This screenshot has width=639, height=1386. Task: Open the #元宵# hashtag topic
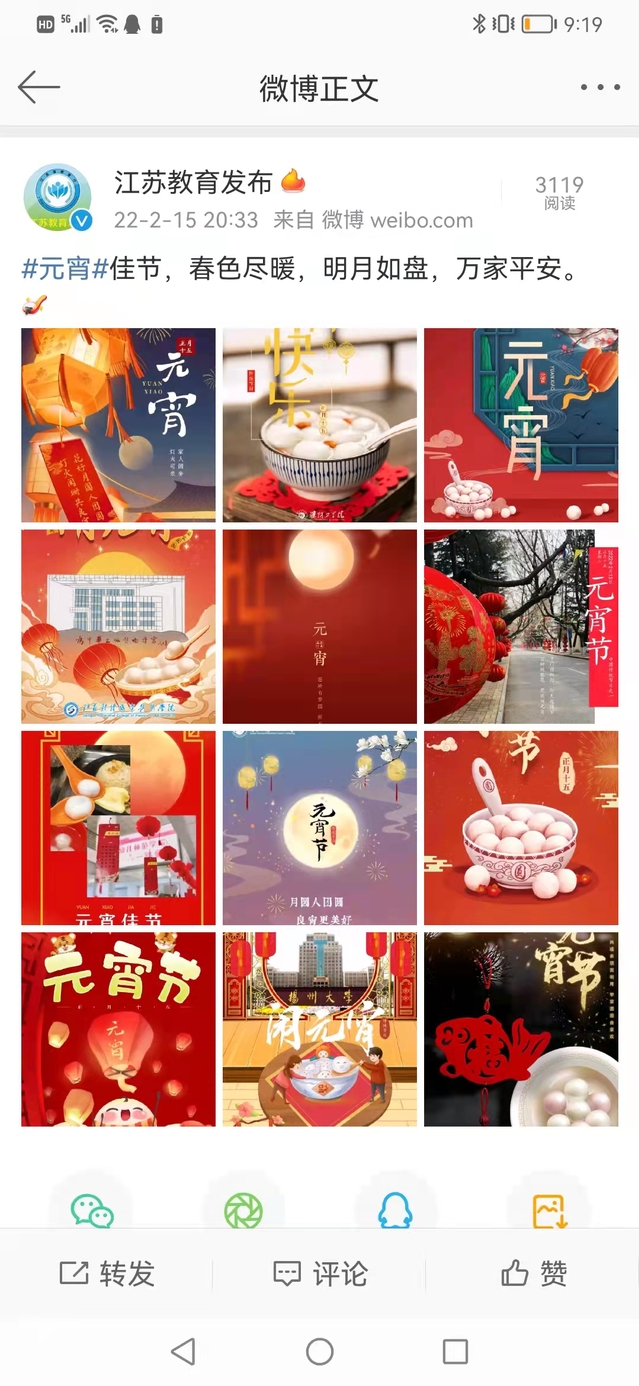[65, 269]
